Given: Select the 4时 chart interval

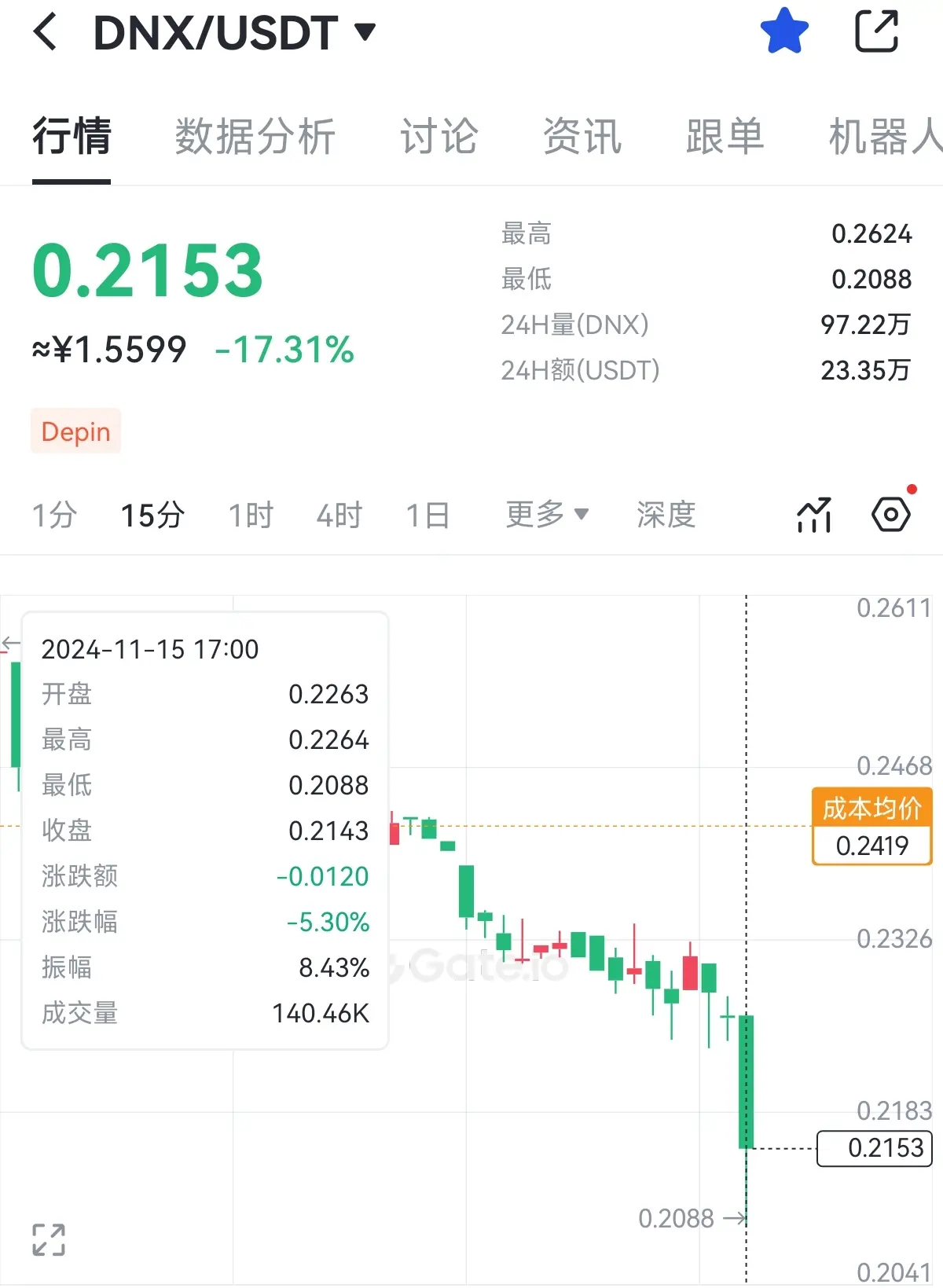Looking at the screenshot, I should tap(339, 516).
